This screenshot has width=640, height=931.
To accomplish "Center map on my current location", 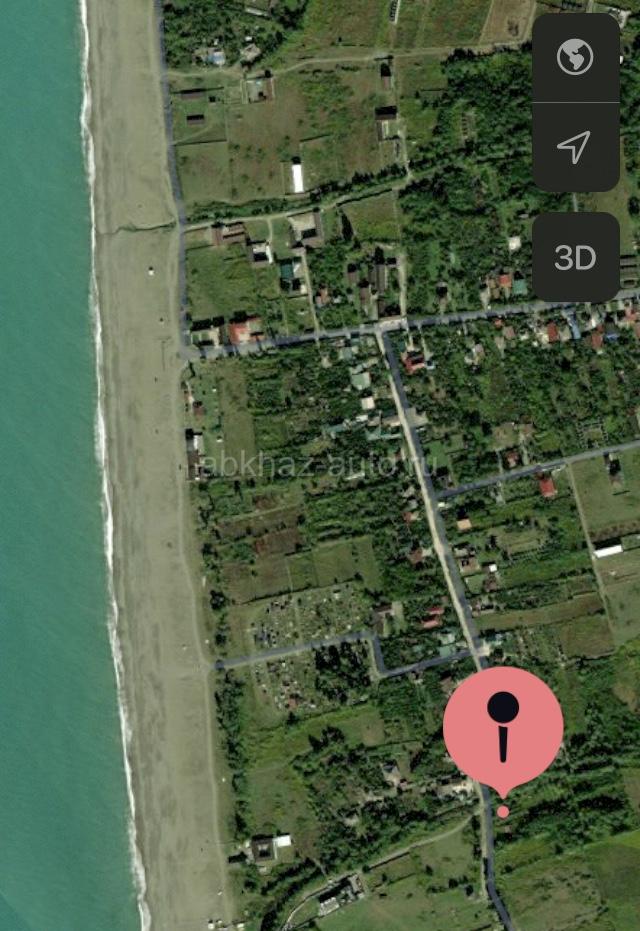I will point(574,148).
